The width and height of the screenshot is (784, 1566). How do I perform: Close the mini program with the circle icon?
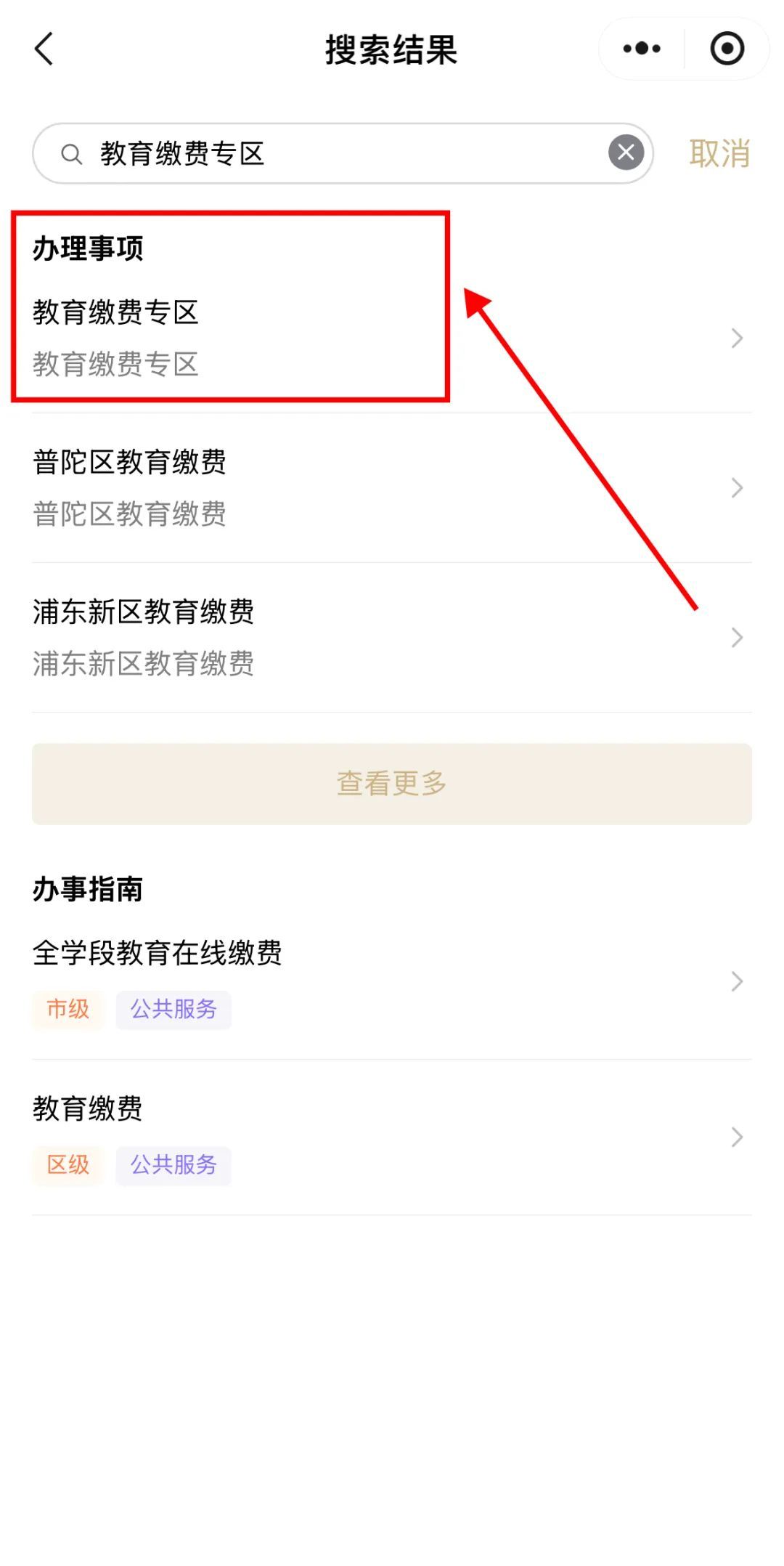727,49
